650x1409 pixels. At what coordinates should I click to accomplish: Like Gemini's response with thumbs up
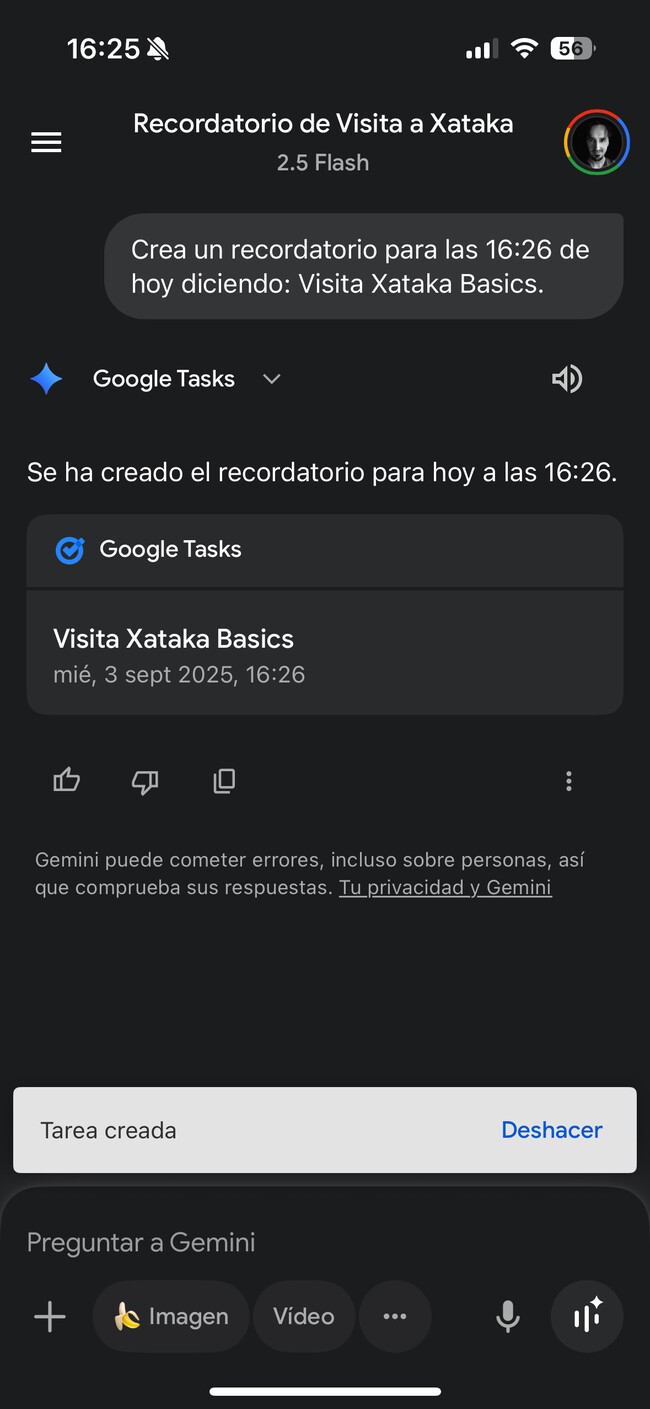point(67,781)
